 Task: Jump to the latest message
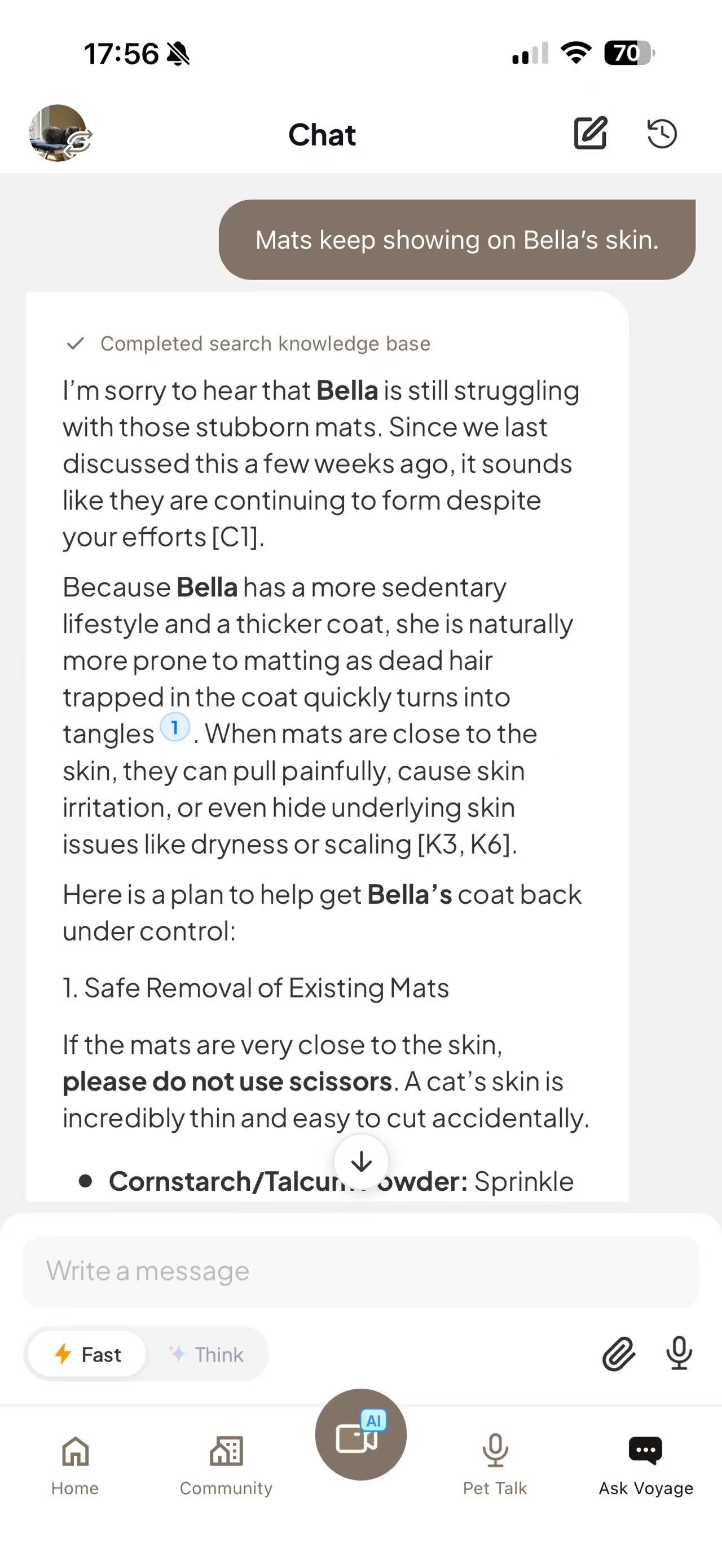pos(361,1161)
